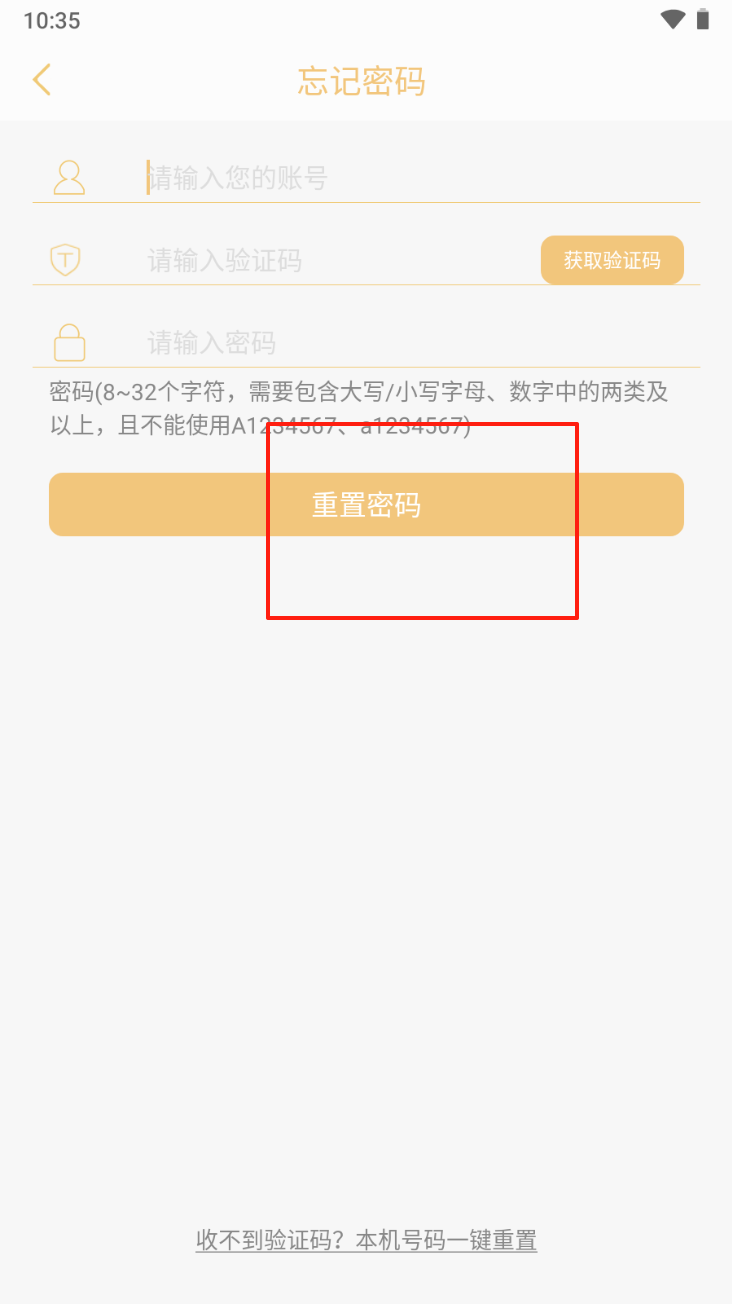
Task: Open the 收不到验证码？本机号码一键重置 link
Action: tap(366, 1241)
